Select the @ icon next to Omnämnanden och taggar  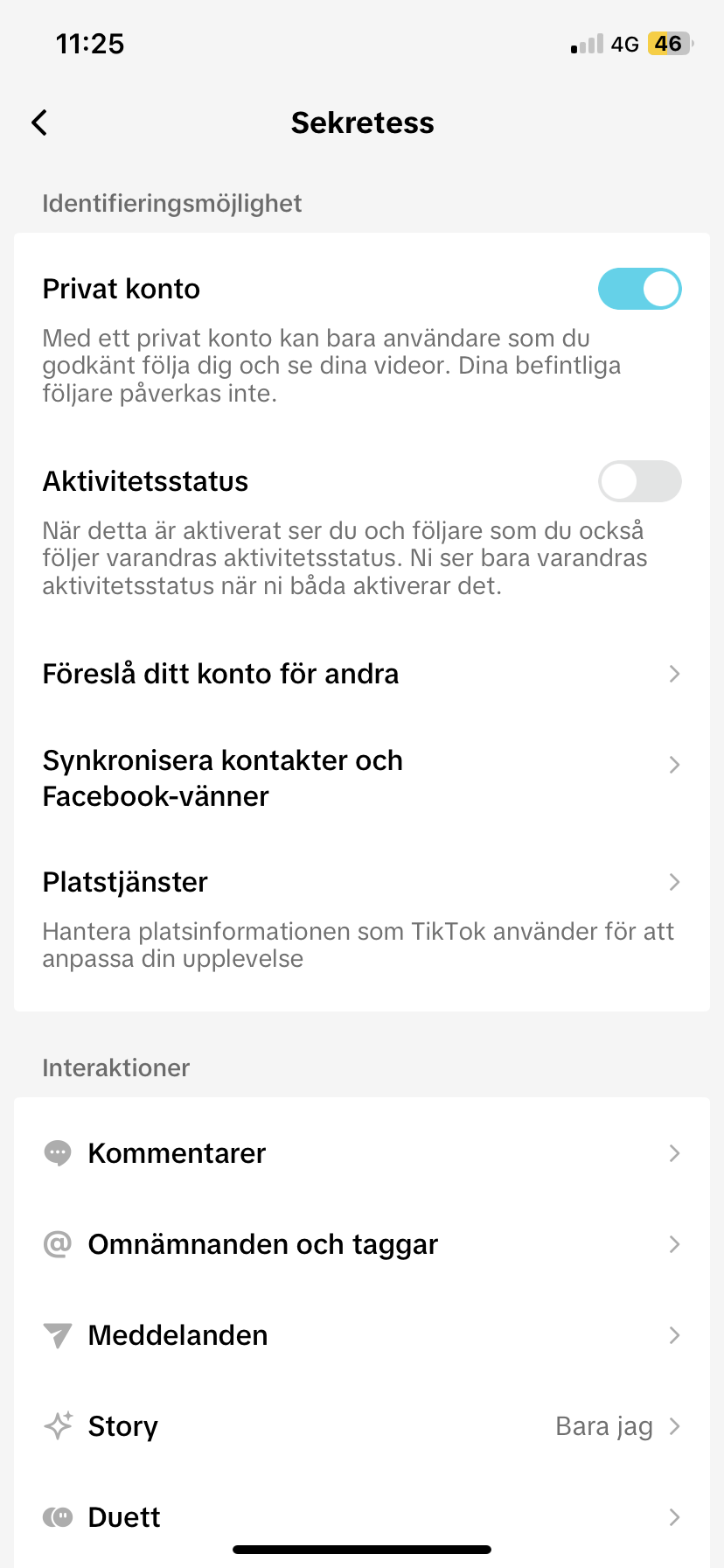point(56,1244)
